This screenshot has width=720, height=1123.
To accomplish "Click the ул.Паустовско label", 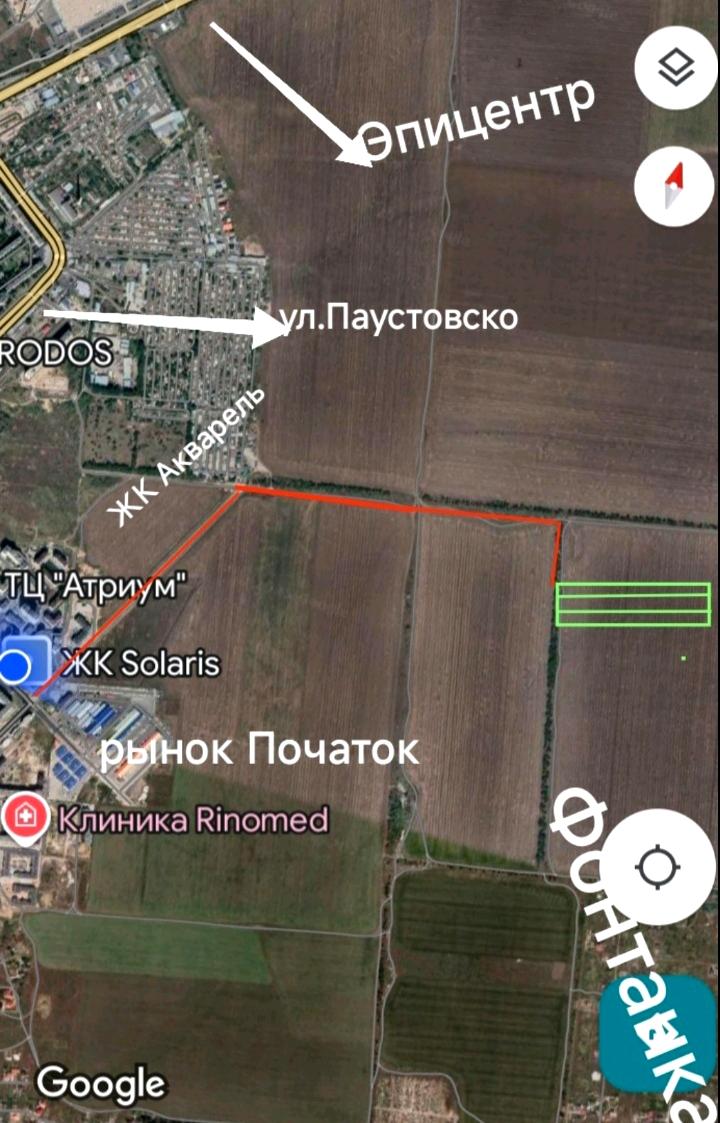I will 398,318.
